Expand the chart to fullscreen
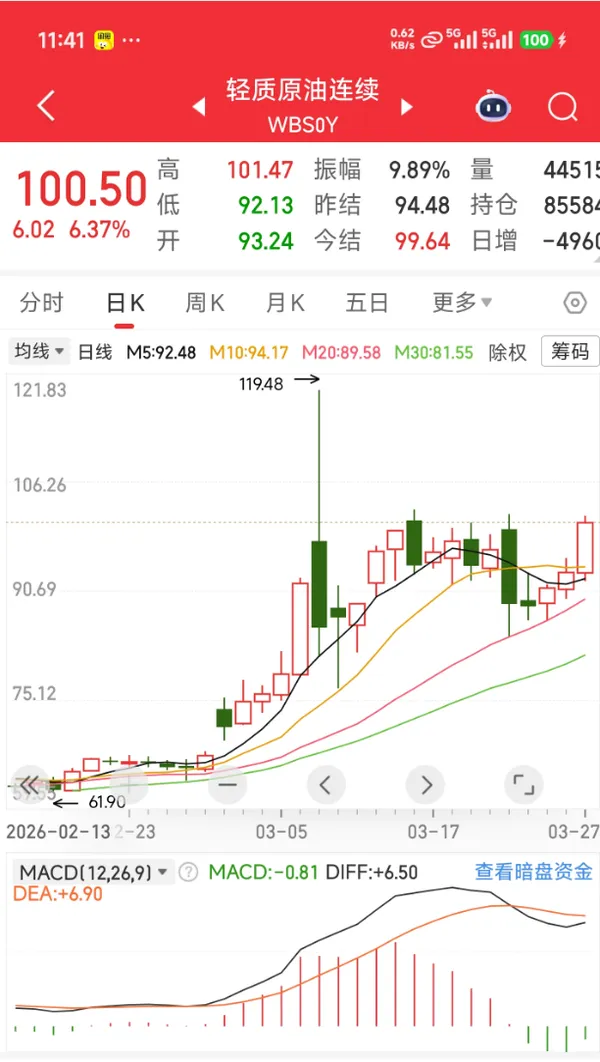The height and width of the screenshot is (1062, 600). point(522,785)
